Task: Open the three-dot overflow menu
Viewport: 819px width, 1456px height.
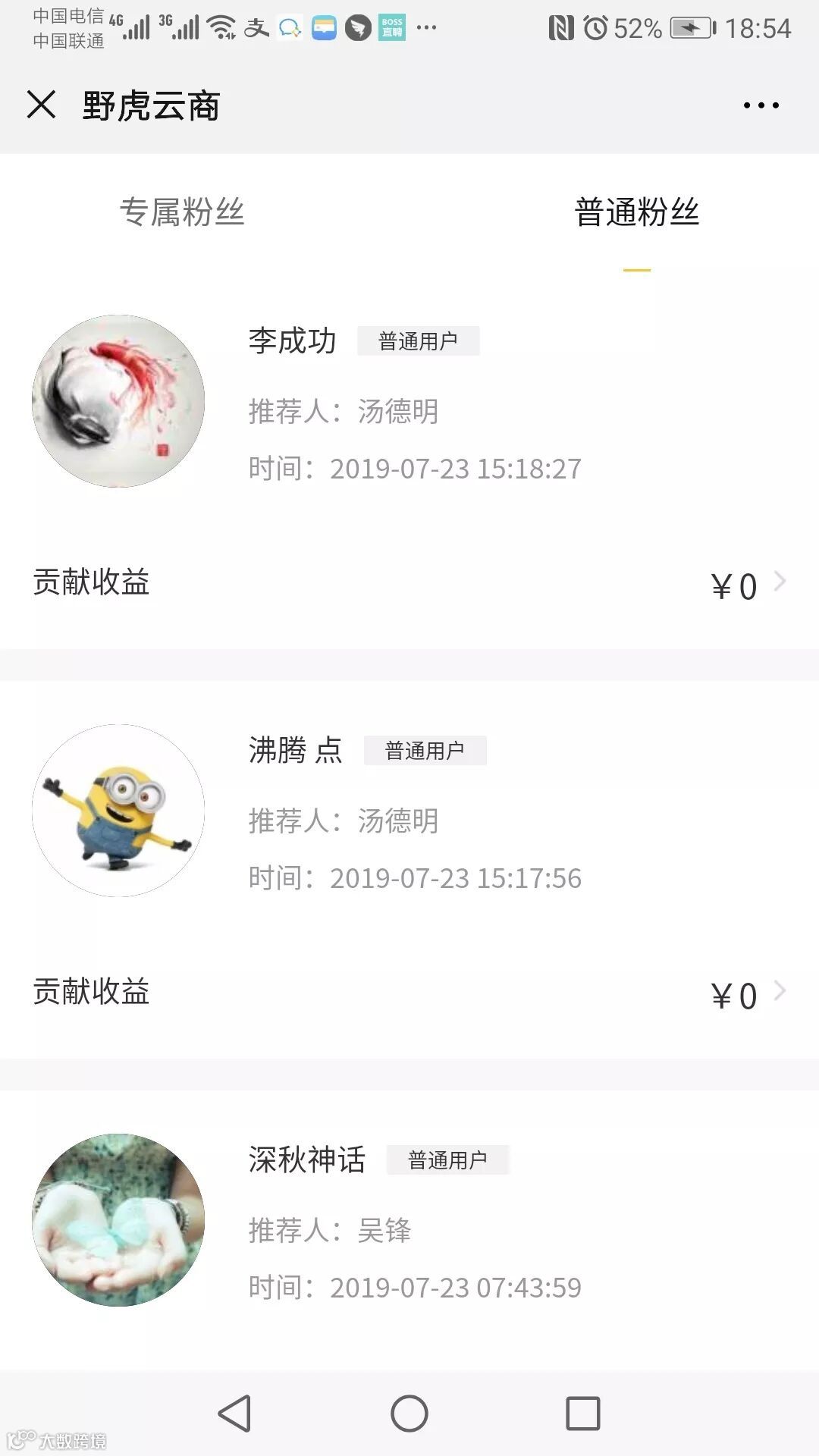Action: 761,105
